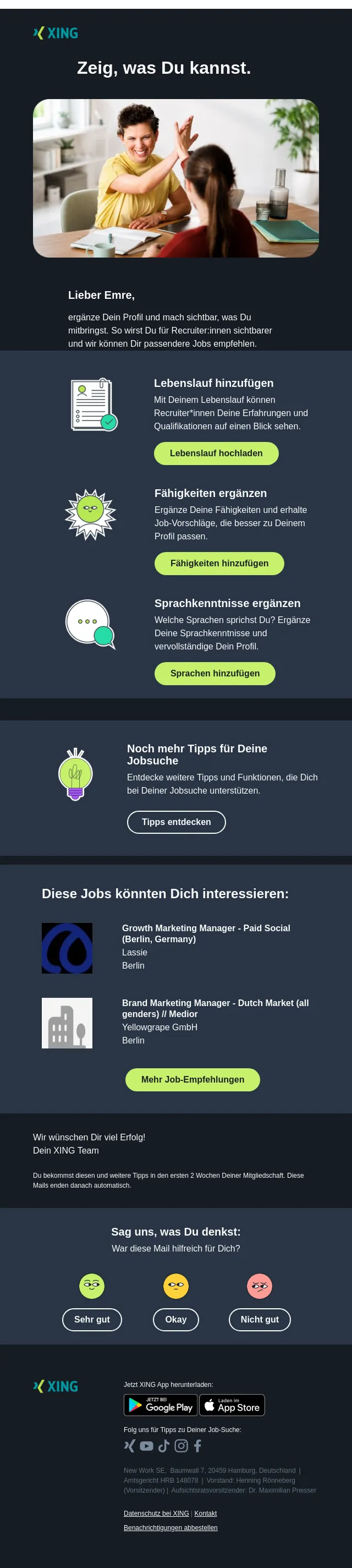This screenshot has height=1568, width=352.
Task: Select Nicht gut feedback
Action: coord(260,1320)
